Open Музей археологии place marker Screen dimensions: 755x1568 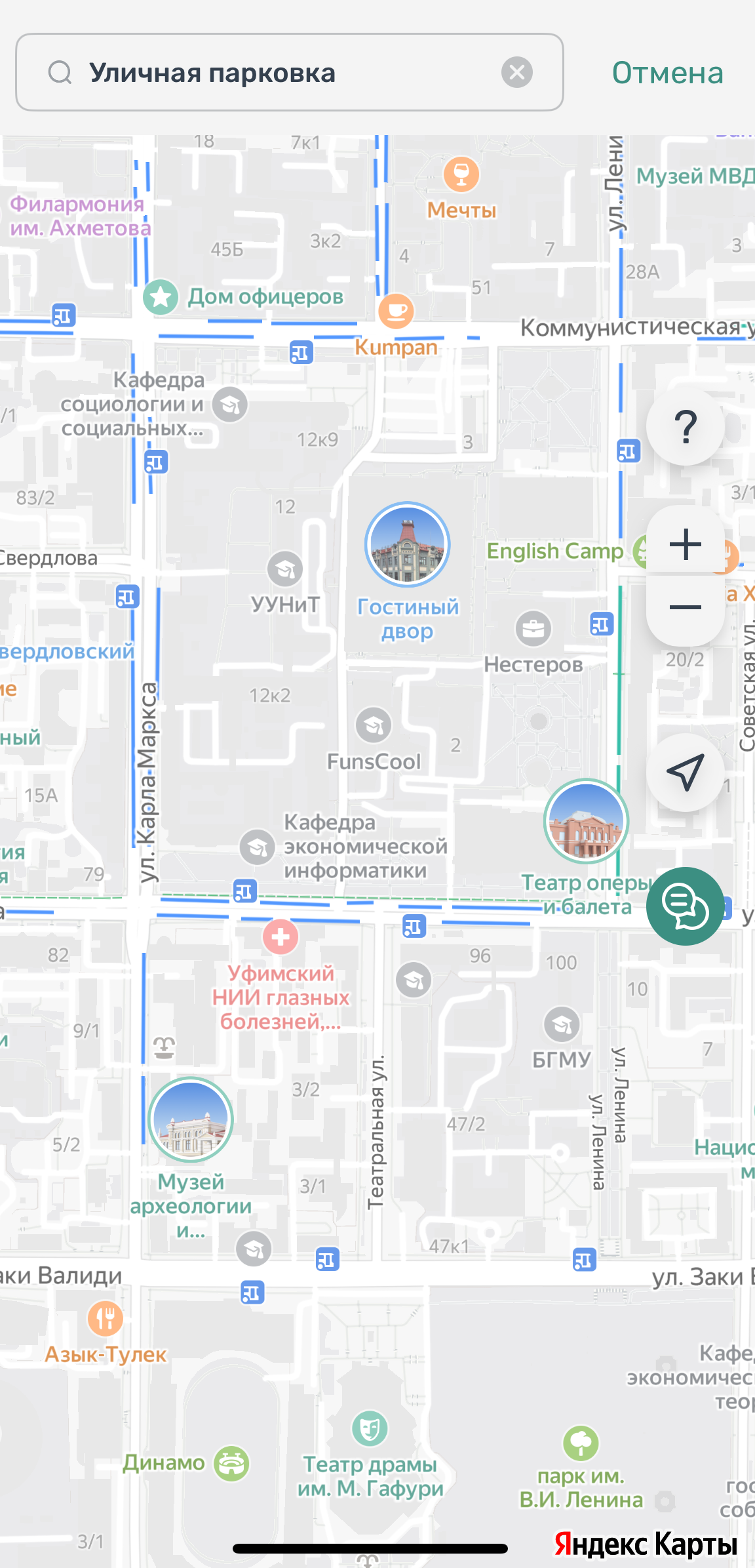[x=191, y=1119]
